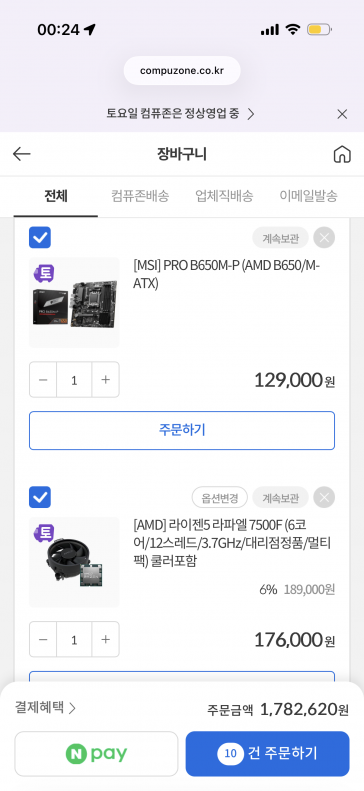Select the 전체 tab
This screenshot has height=791, width=364.
tap(56, 196)
